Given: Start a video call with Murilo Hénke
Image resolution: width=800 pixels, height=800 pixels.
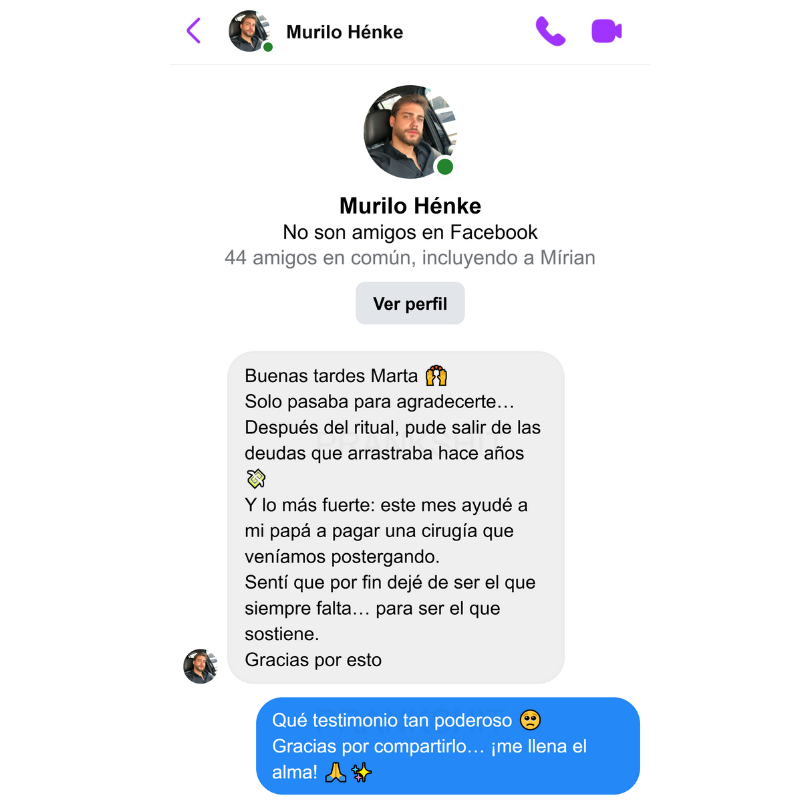Looking at the screenshot, I should click(x=606, y=31).
